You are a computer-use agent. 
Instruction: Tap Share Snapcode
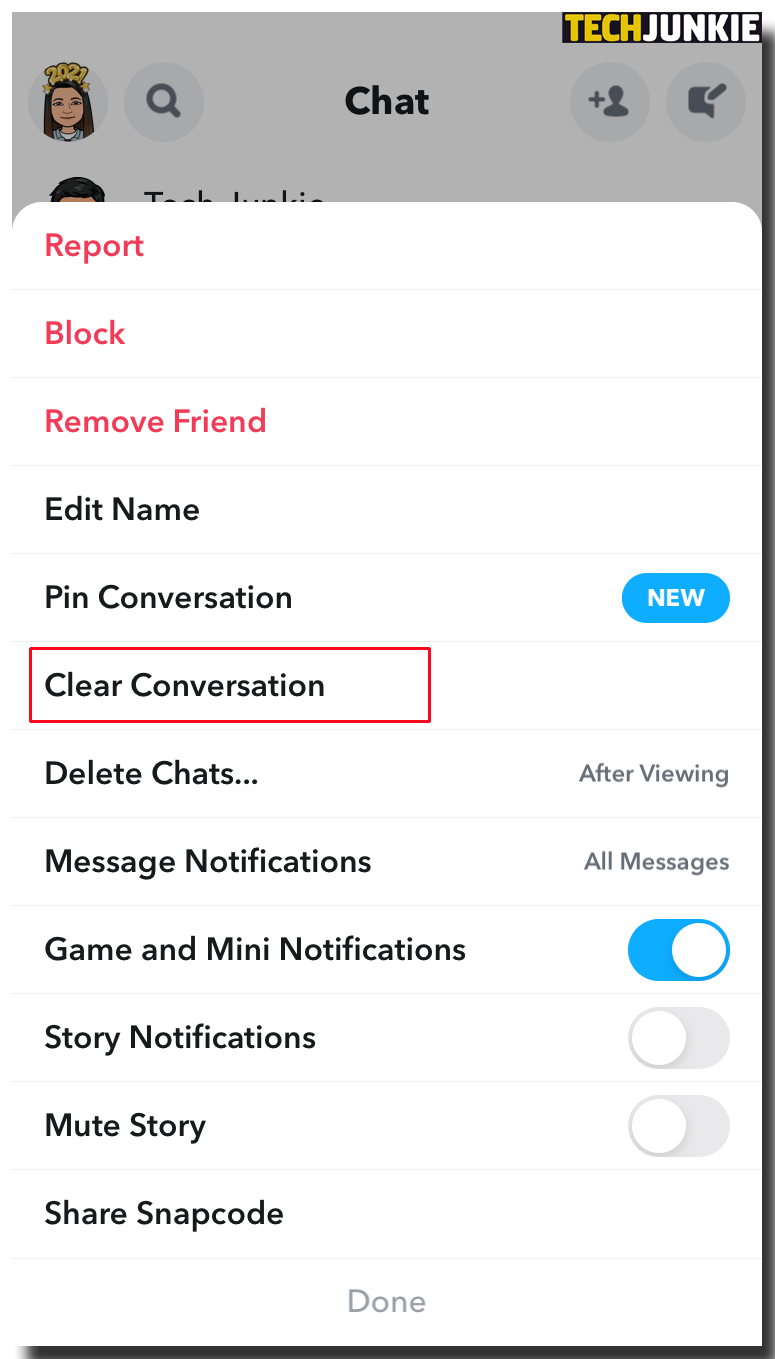pyautogui.click(x=387, y=1214)
